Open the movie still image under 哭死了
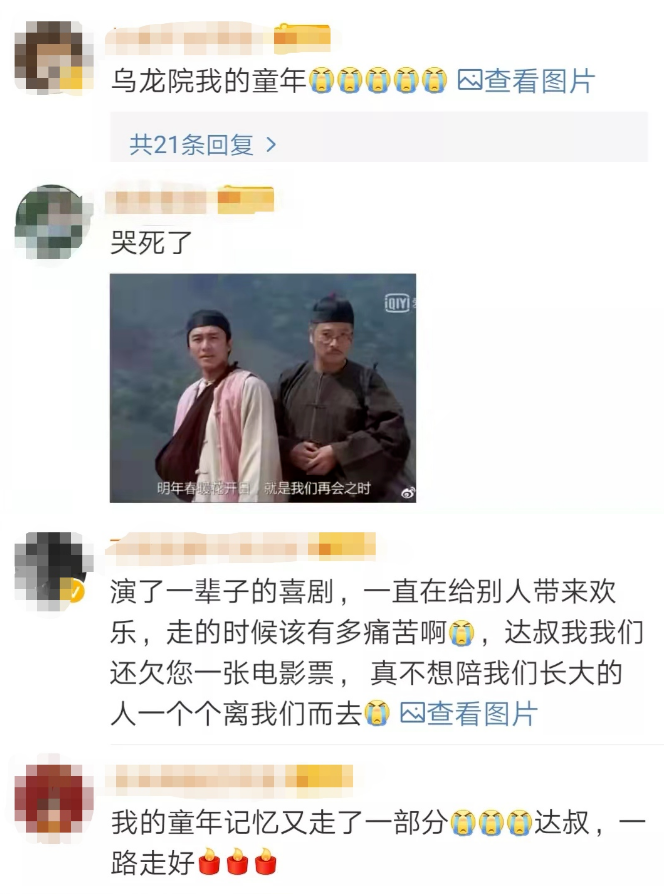This screenshot has width=664, height=894. pos(263,388)
